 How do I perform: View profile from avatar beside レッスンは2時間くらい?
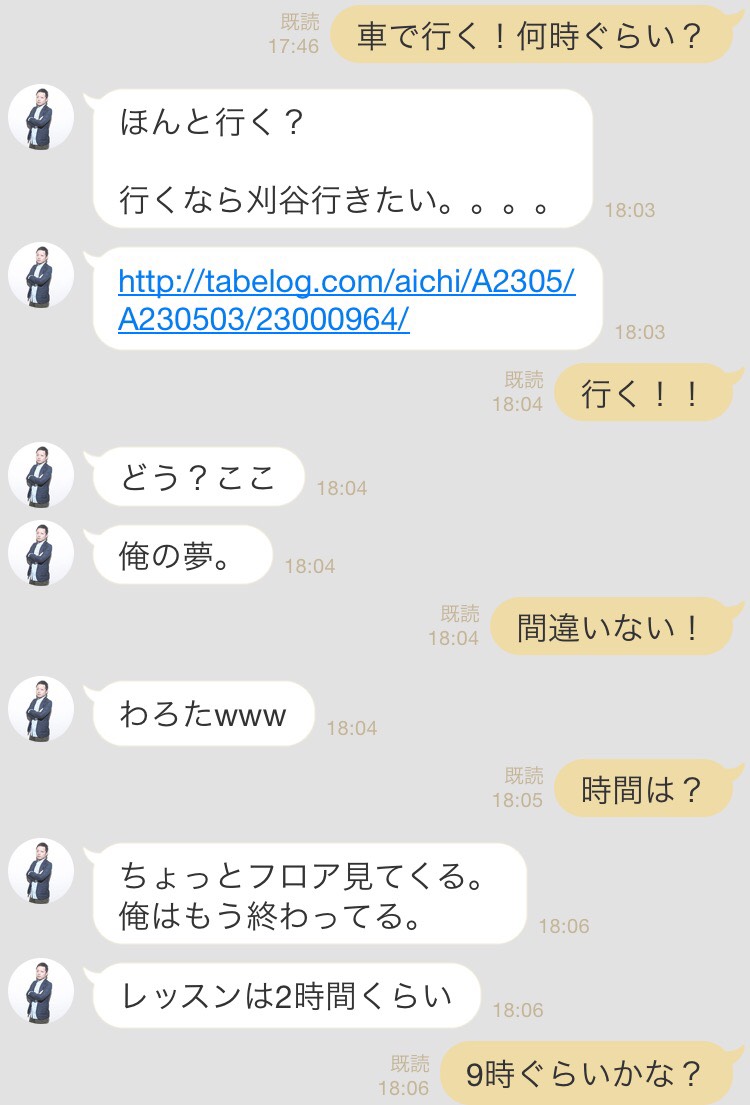coord(41,992)
